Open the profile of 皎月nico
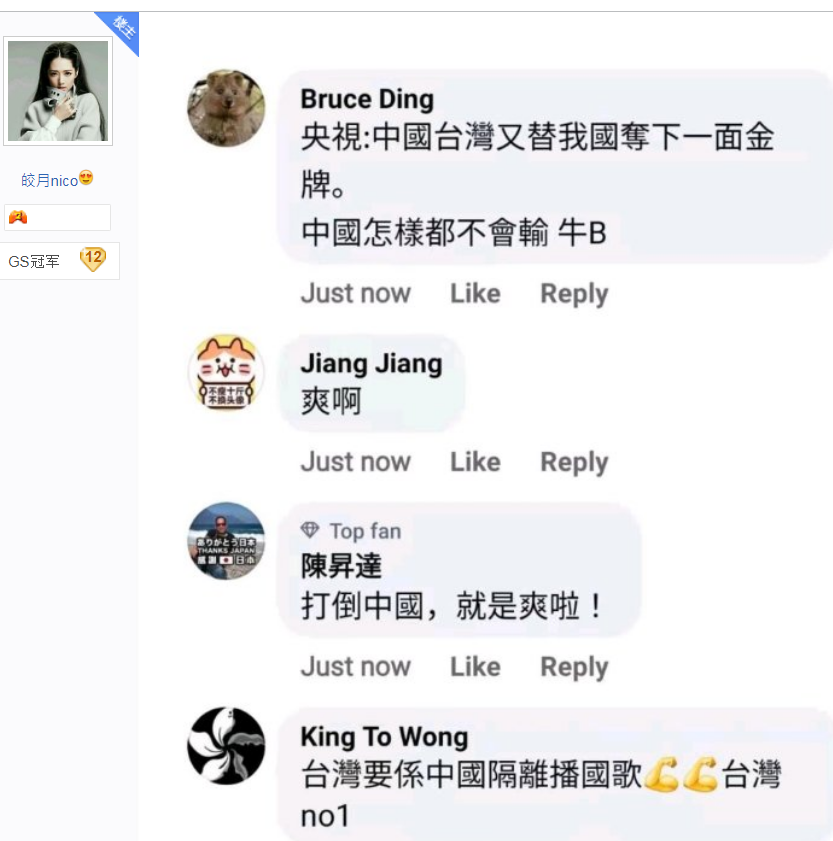Screen dimensions: 833x841 point(50,181)
